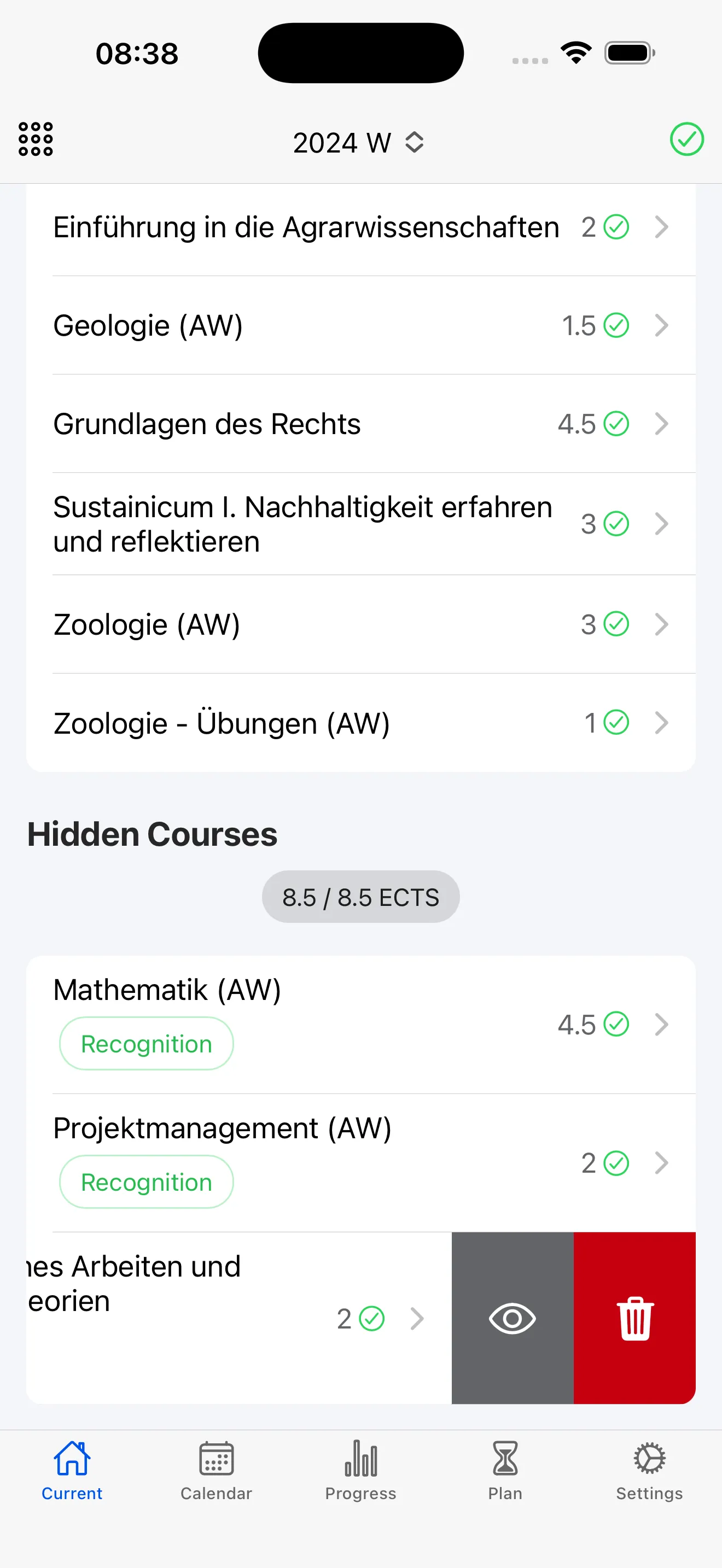Image resolution: width=722 pixels, height=1568 pixels.
Task: Open the Sustainicum I course row
Action: tap(304, 523)
